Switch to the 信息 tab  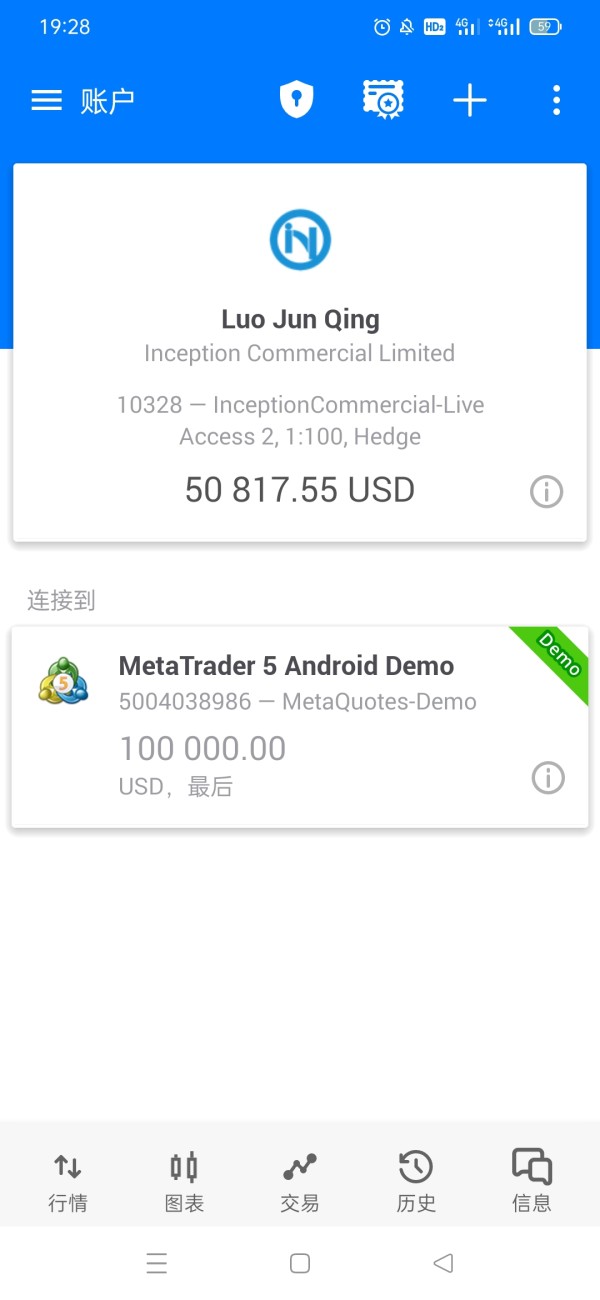point(532,1182)
